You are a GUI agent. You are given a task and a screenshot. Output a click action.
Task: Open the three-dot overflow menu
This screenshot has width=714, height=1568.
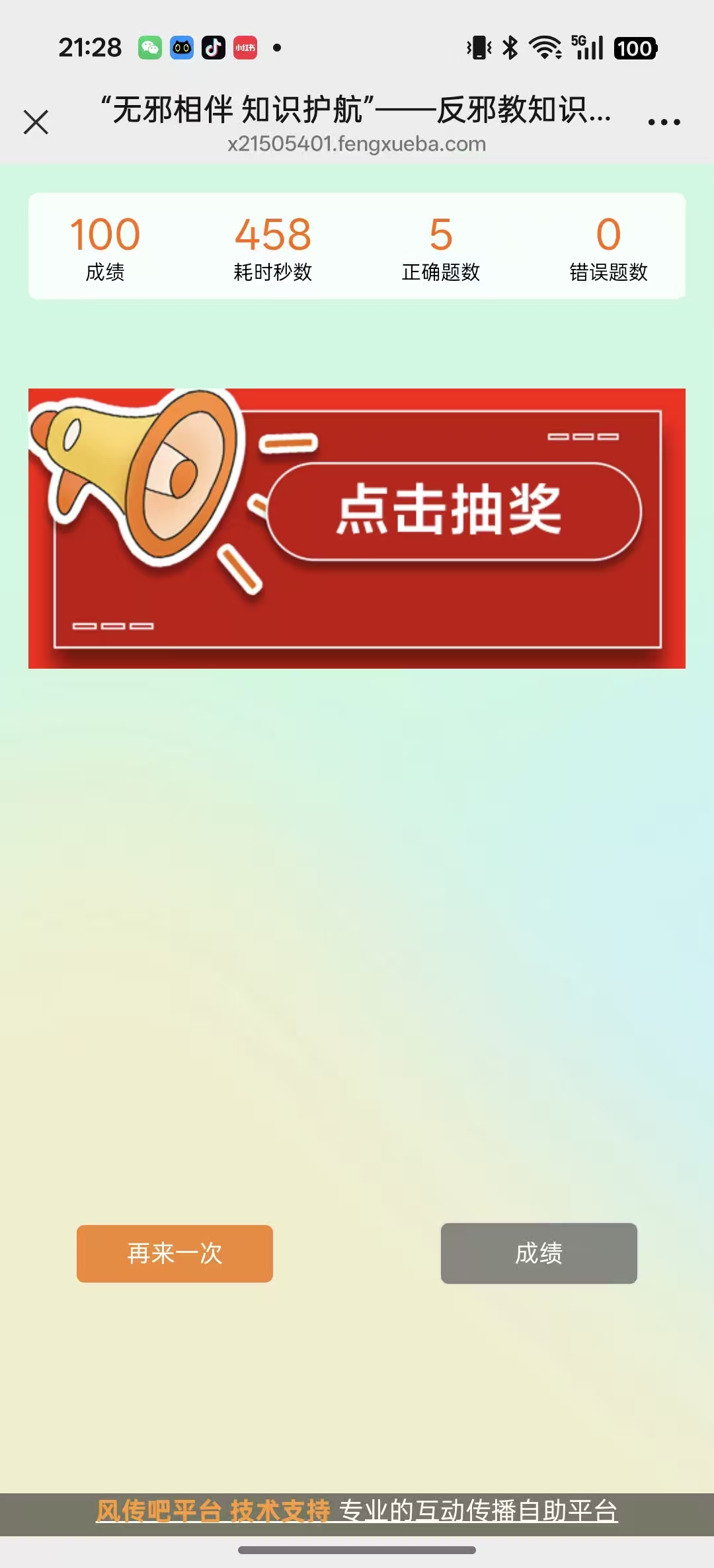click(664, 122)
